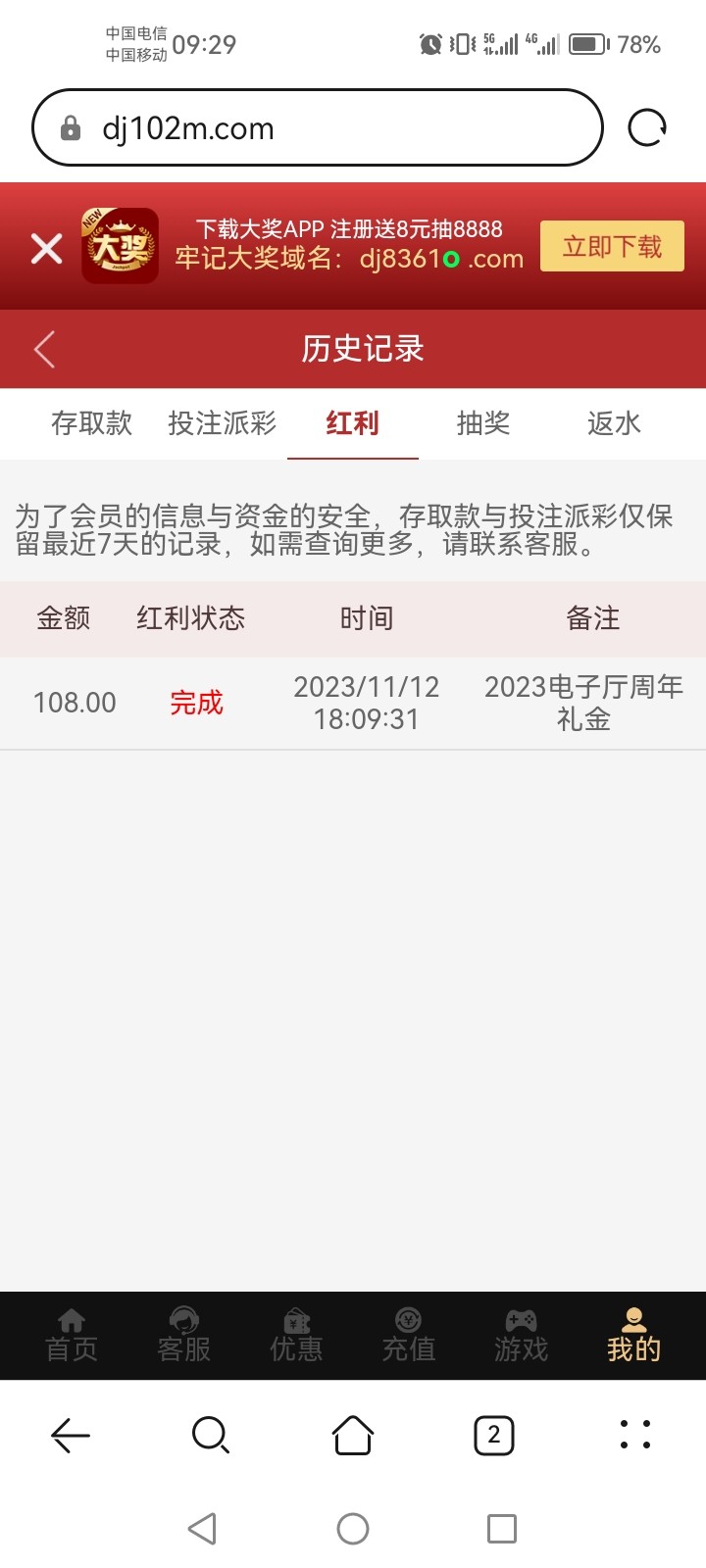Switch to the 返水 tab
This screenshot has width=706, height=1568.
[x=614, y=423]
